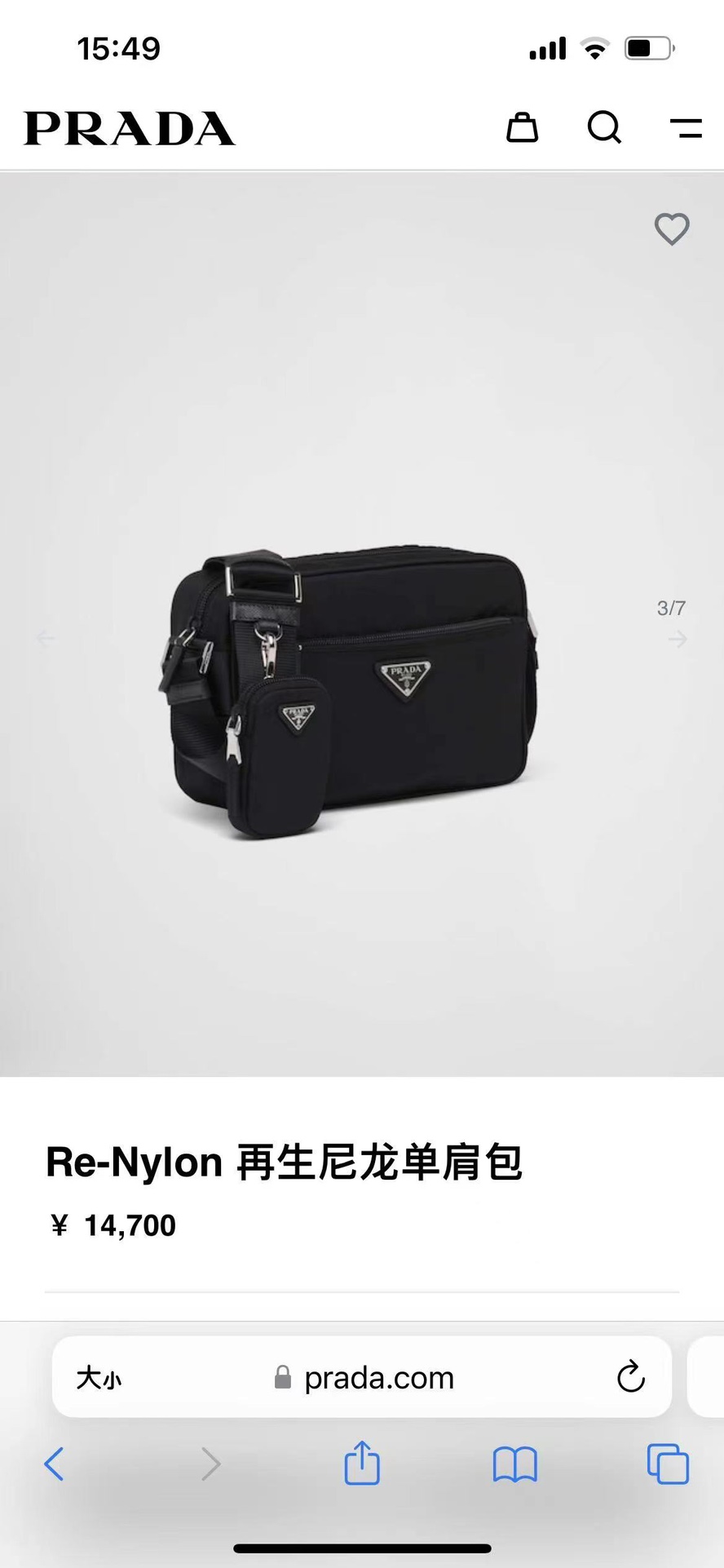Screen dimensions: 724x1568
Task: View all open tabs
Action: (x=667, y=1464)
